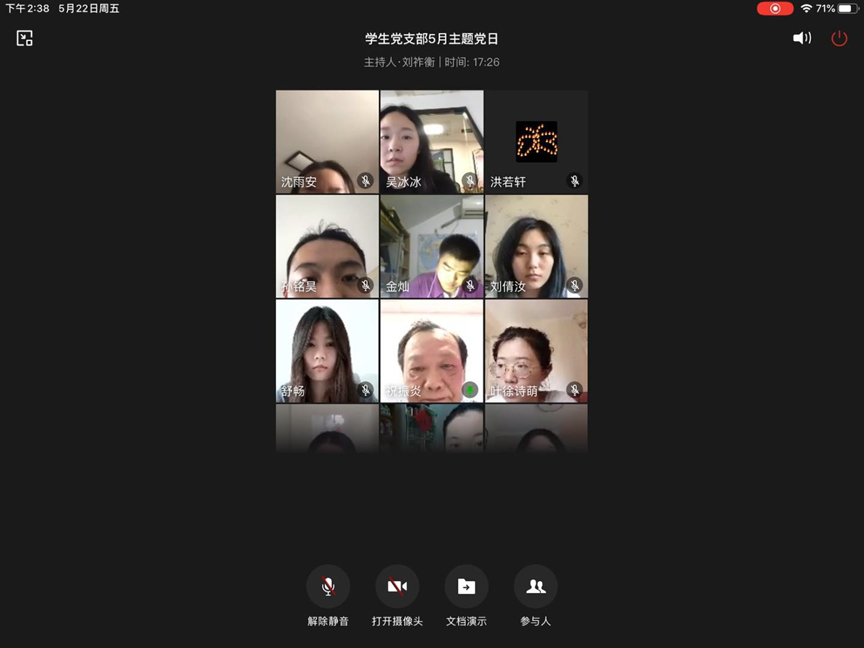Open 文档演示 document presentation

466,587
